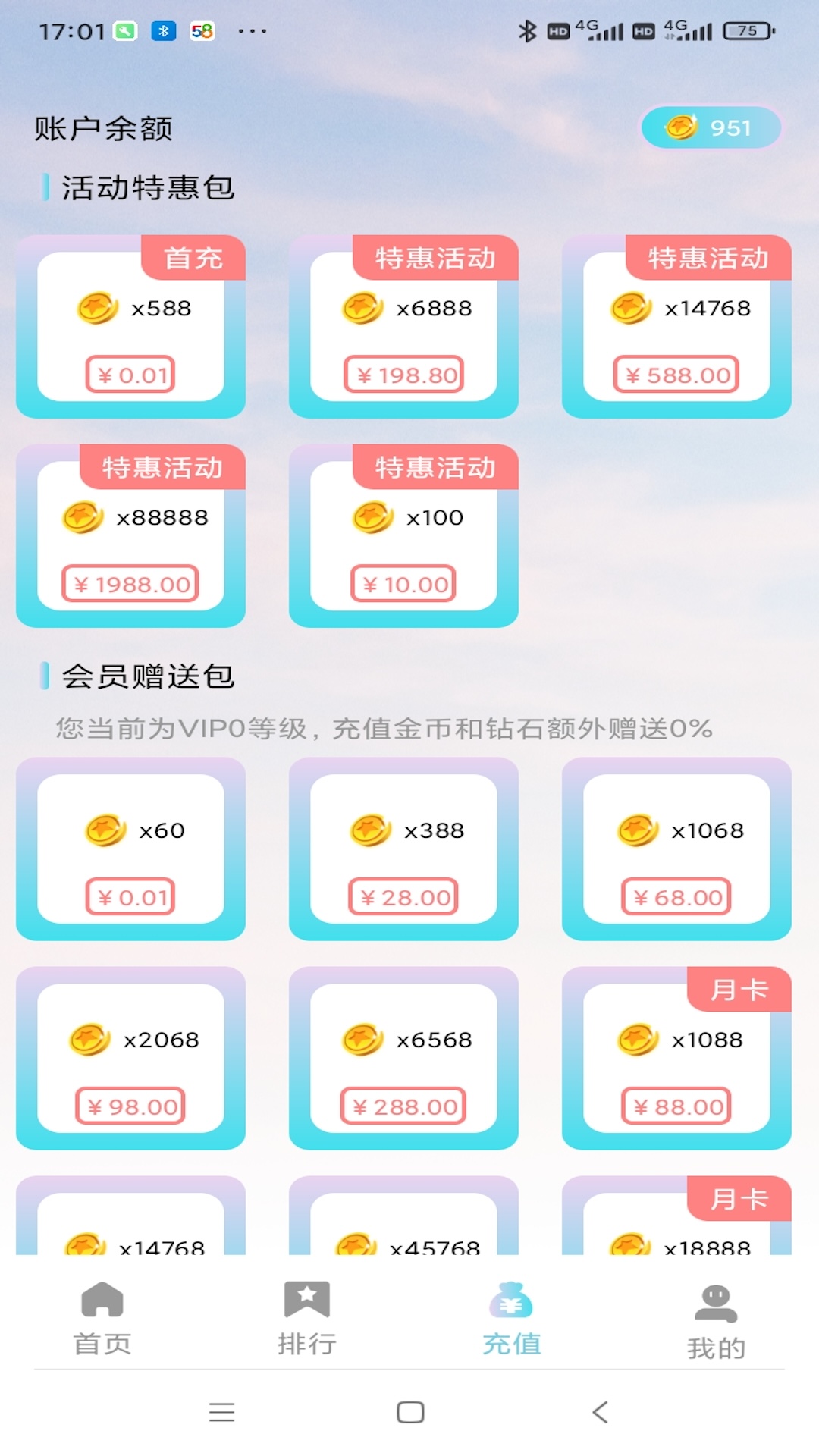Buy the ¥198.80 special offer package
Screen dimensions: 819x1456
point(404,374)
